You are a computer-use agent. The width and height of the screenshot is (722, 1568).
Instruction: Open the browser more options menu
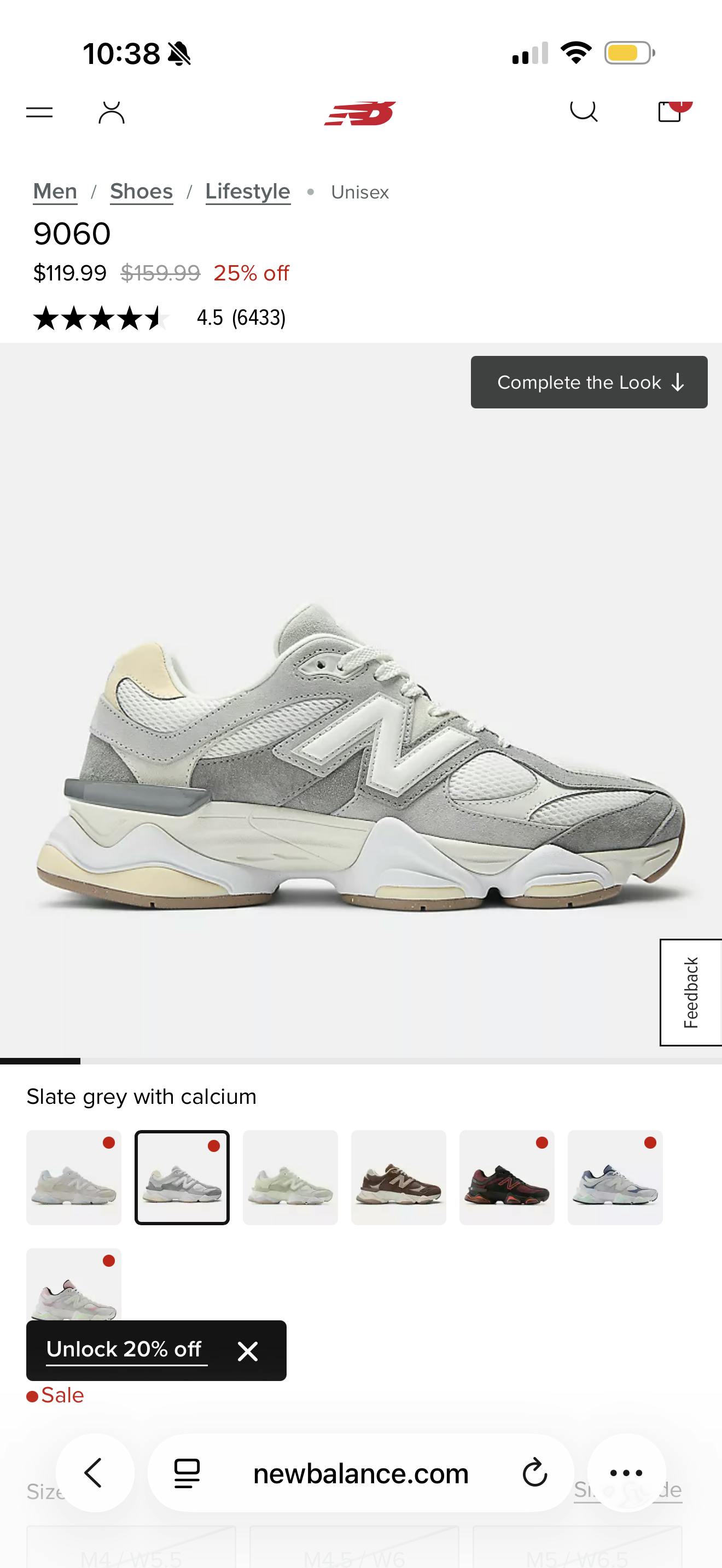coord(626,1473)
